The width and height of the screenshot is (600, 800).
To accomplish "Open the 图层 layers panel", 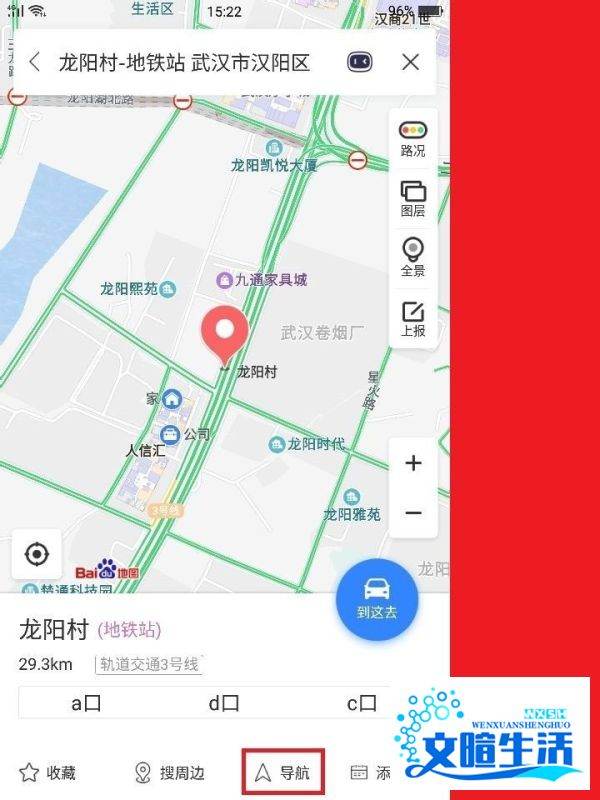I will pyautogui.click(x=412, y=198).
